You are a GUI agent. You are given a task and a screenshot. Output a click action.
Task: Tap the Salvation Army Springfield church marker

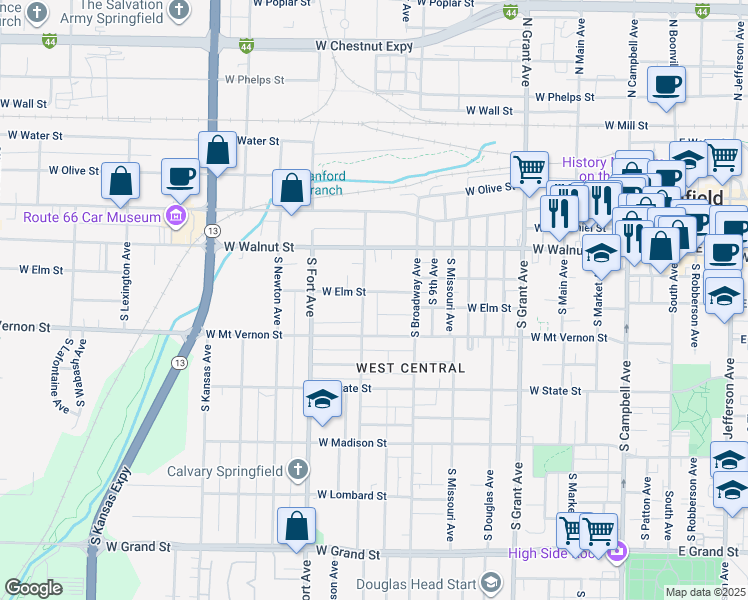point(179,11)
